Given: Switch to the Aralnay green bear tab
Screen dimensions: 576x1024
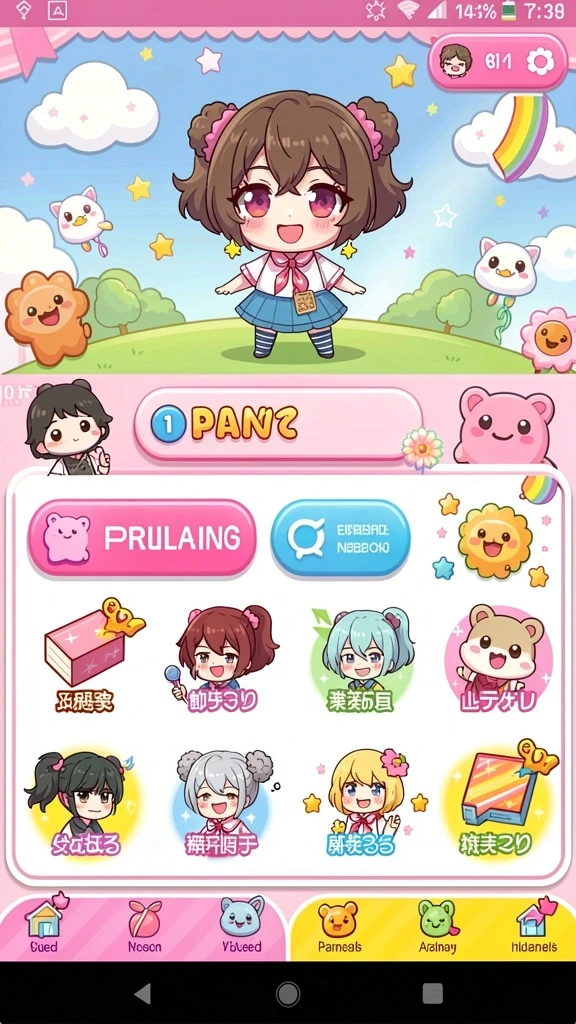Looking at the screenshot, I should [438, 927].
